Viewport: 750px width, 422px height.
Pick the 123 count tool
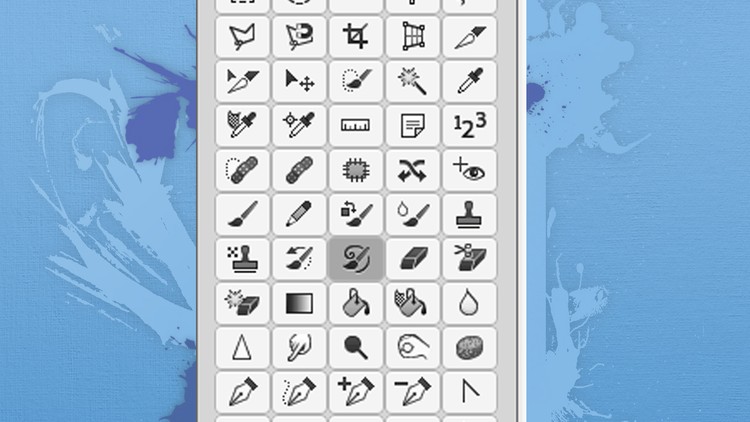pos(470,125)
